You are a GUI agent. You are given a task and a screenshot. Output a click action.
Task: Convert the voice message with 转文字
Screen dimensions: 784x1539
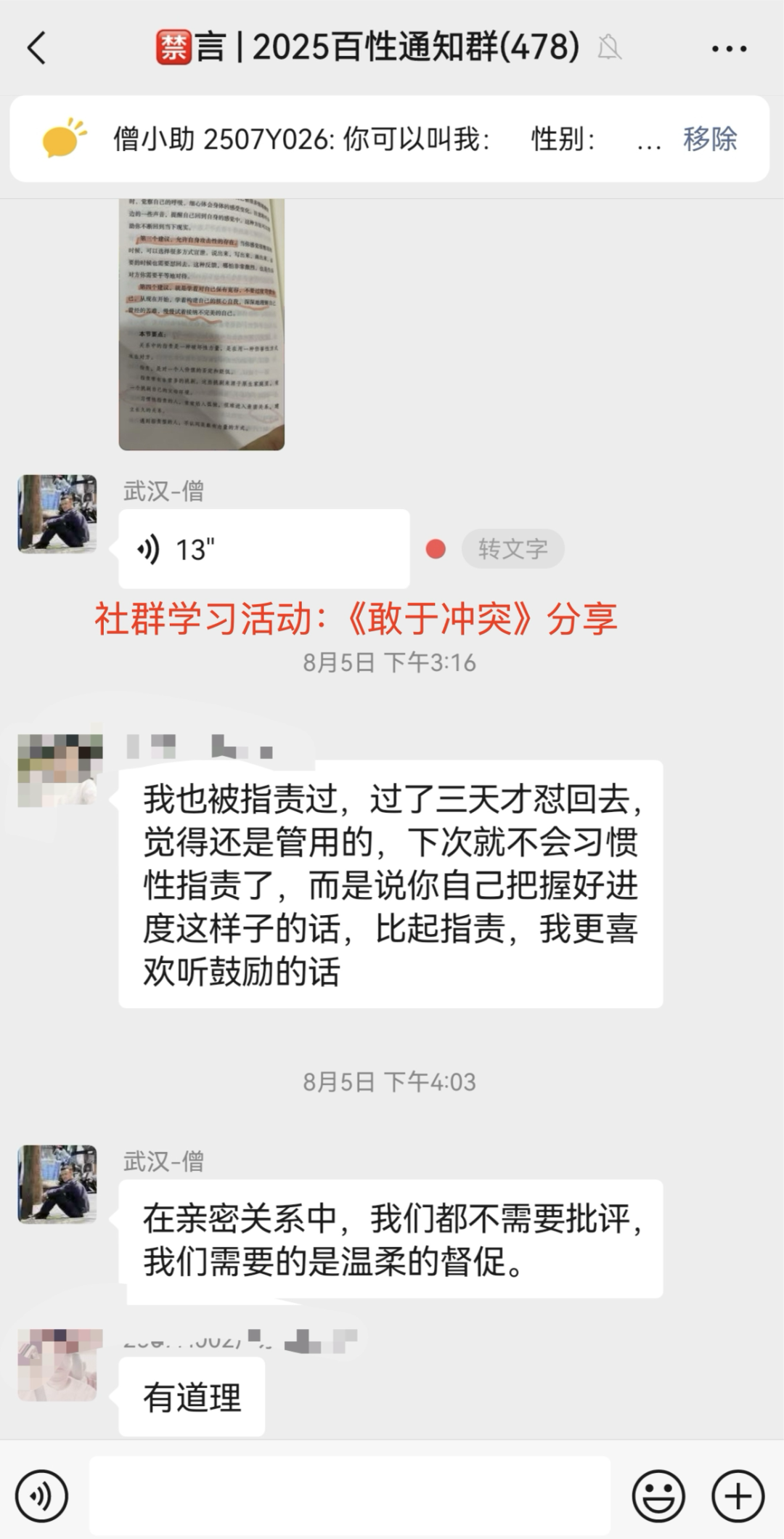pos(513,549)
